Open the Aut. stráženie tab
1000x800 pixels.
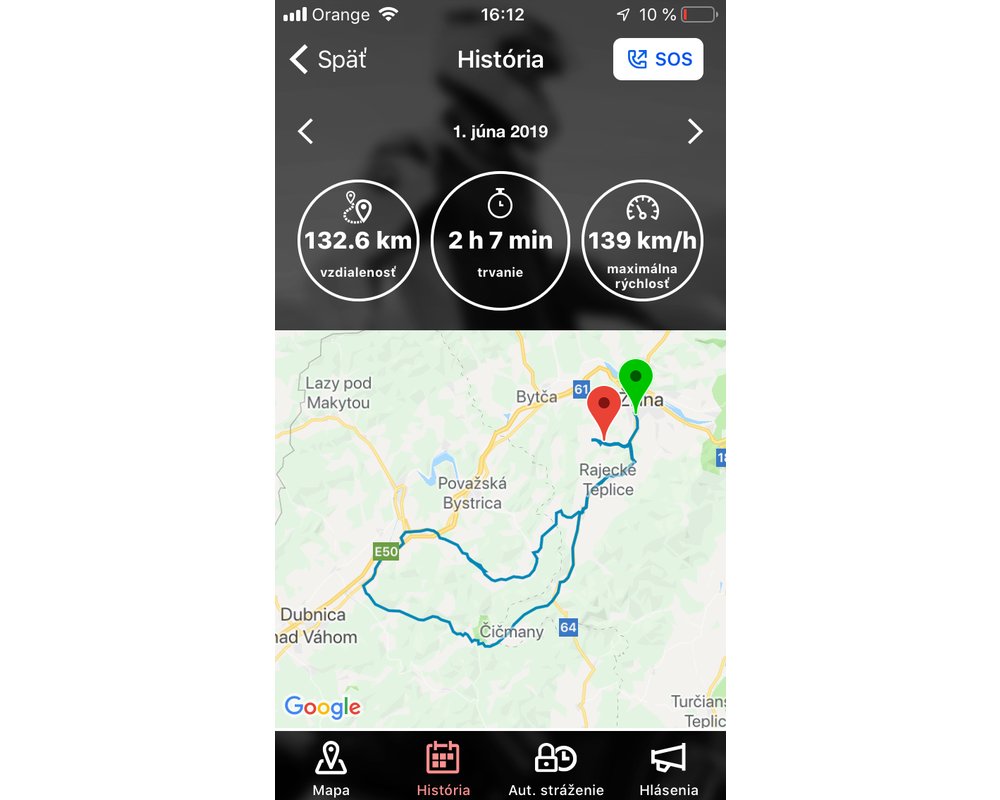556,768
